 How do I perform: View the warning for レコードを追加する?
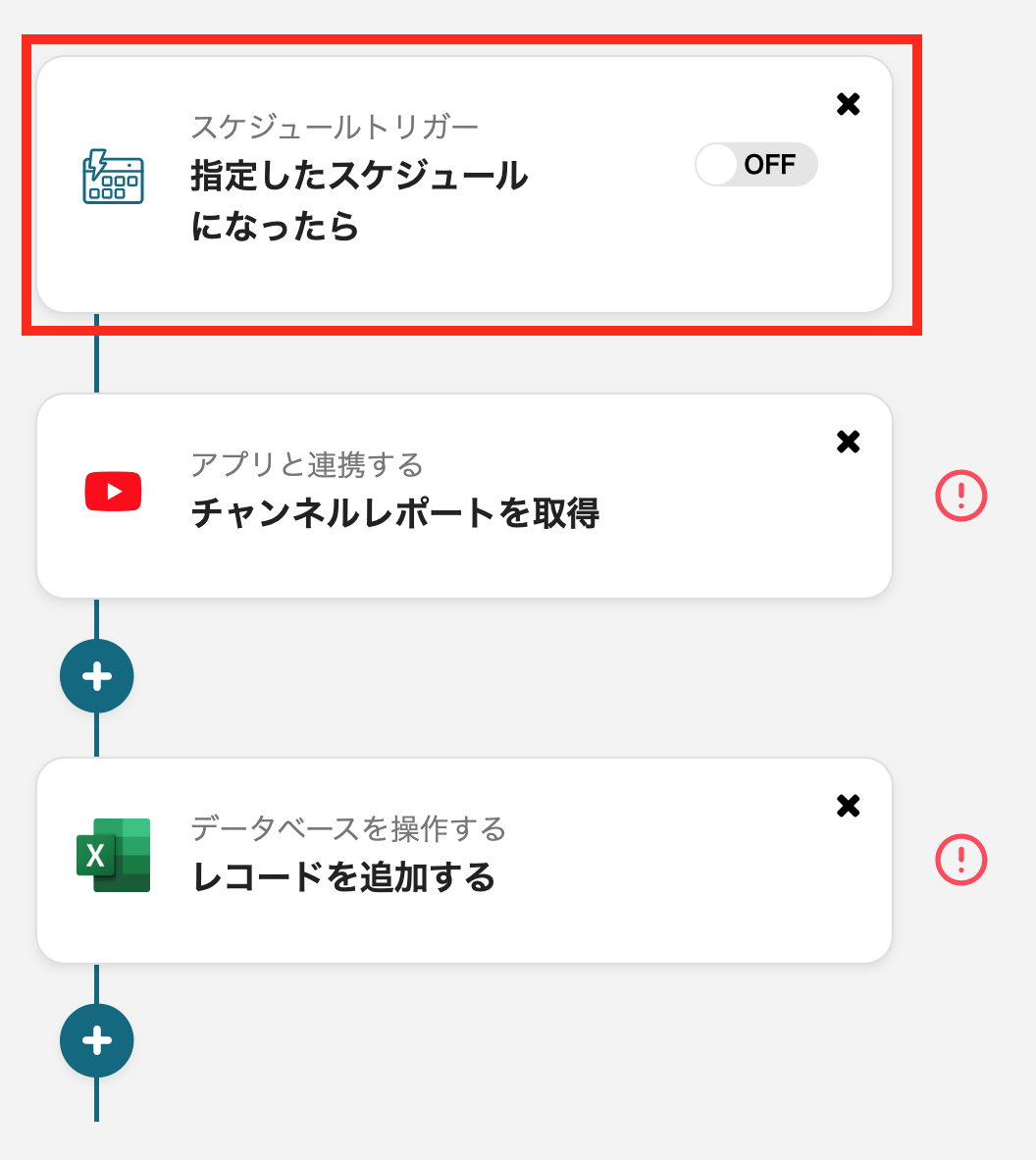960,860
